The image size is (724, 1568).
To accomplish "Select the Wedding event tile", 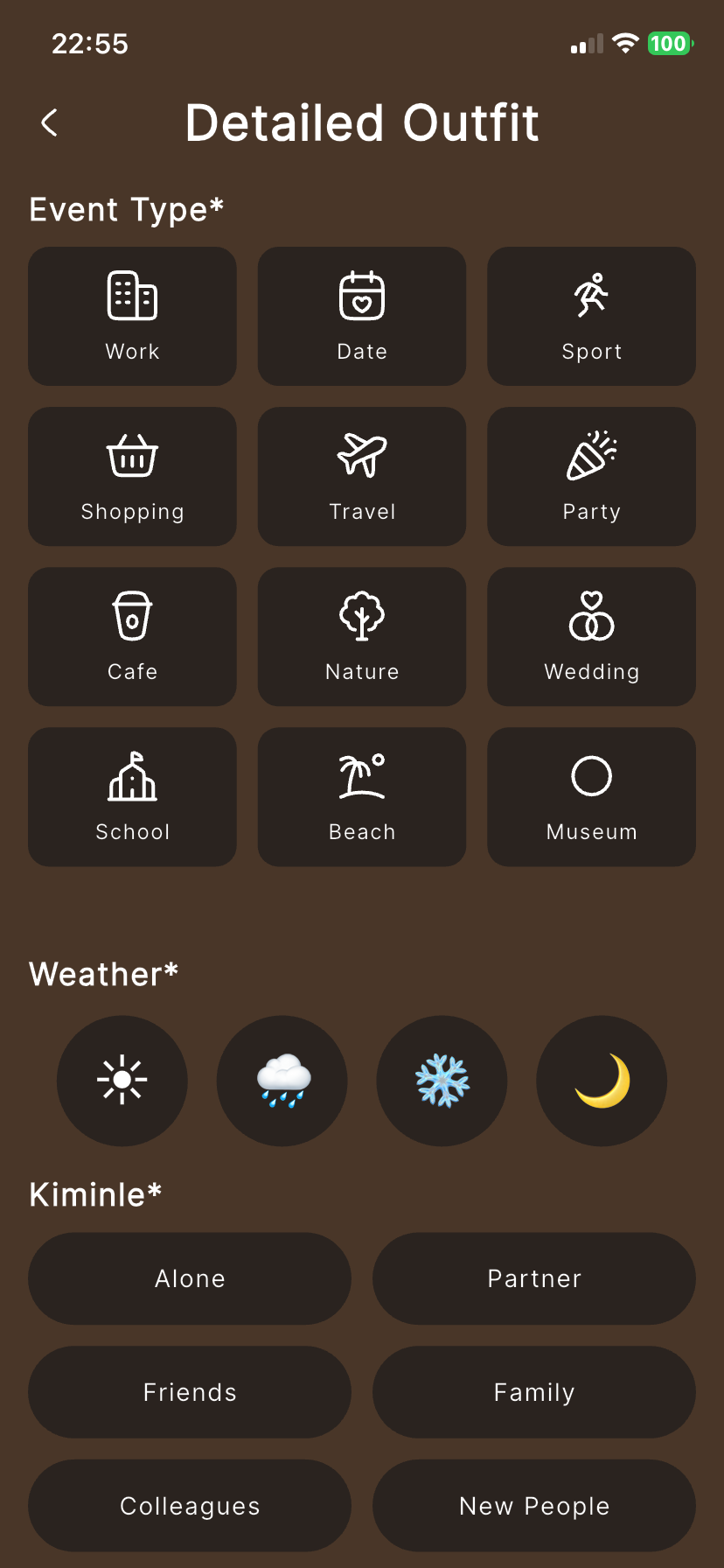I will (591, 636).
